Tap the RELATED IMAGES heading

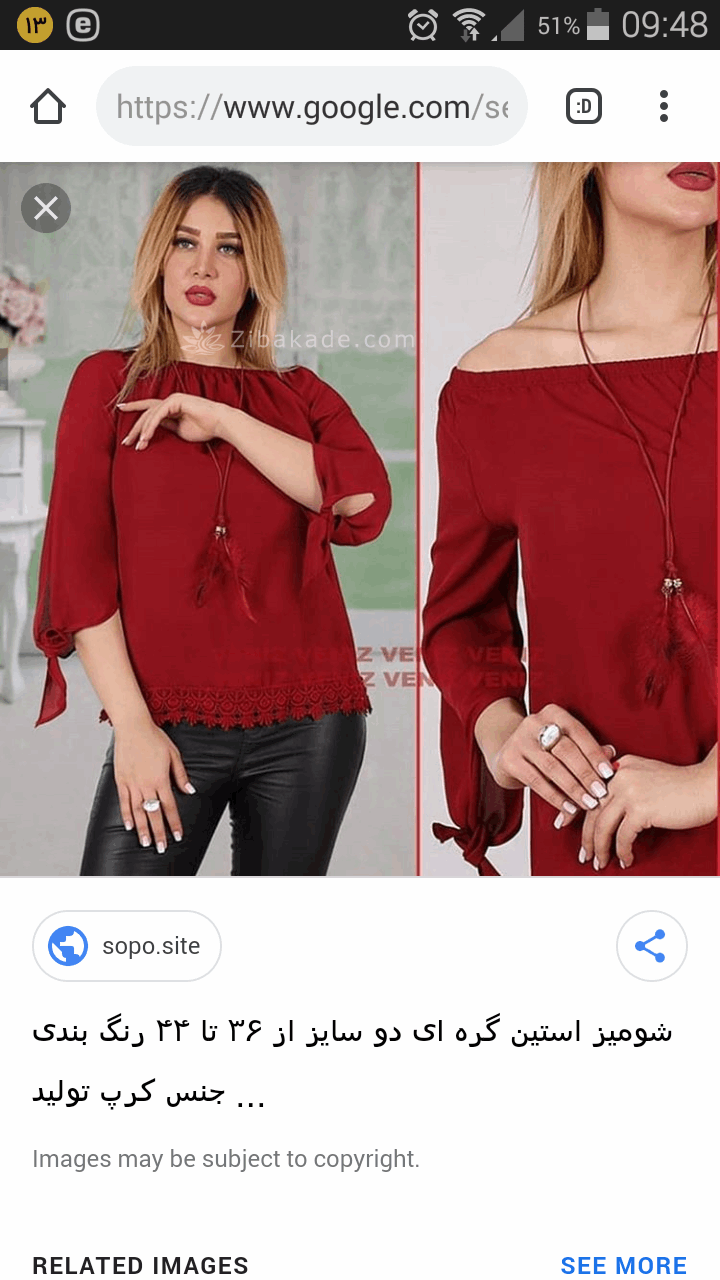click(x=139, y=1265)
